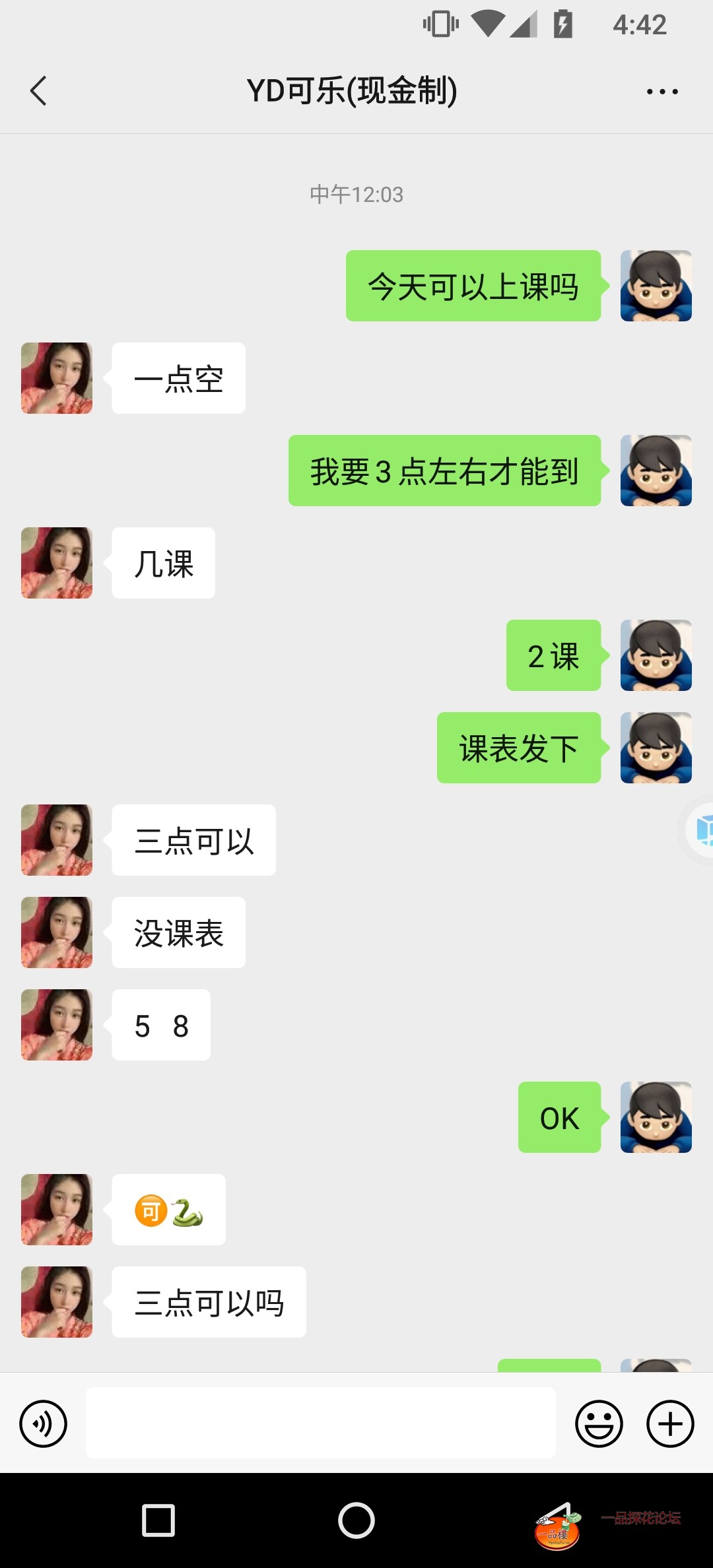Open the contact's profile via her avatar
Viewport: 713px width, 1568px height.
pyautogui.click(x=56, y=377)
